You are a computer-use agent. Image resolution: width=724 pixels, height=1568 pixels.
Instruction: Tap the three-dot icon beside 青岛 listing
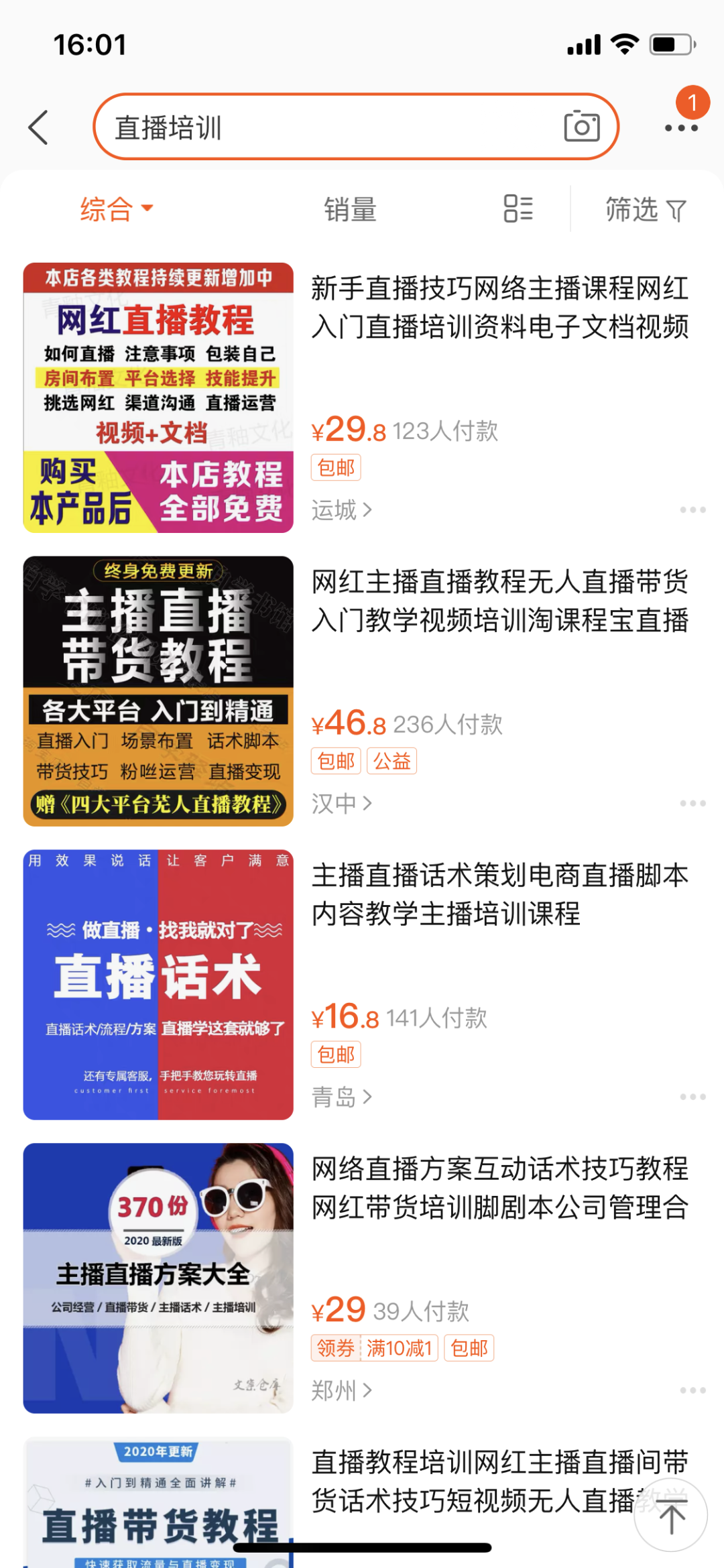(692, 1097)
